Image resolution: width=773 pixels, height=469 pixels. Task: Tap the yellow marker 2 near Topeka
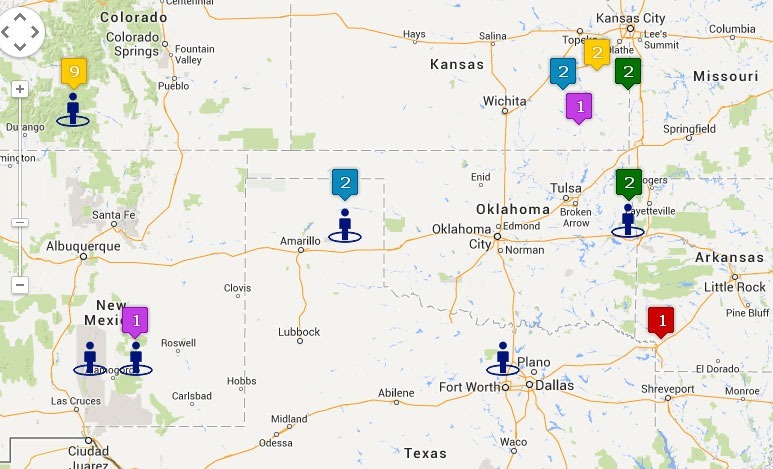pos(597,53)
